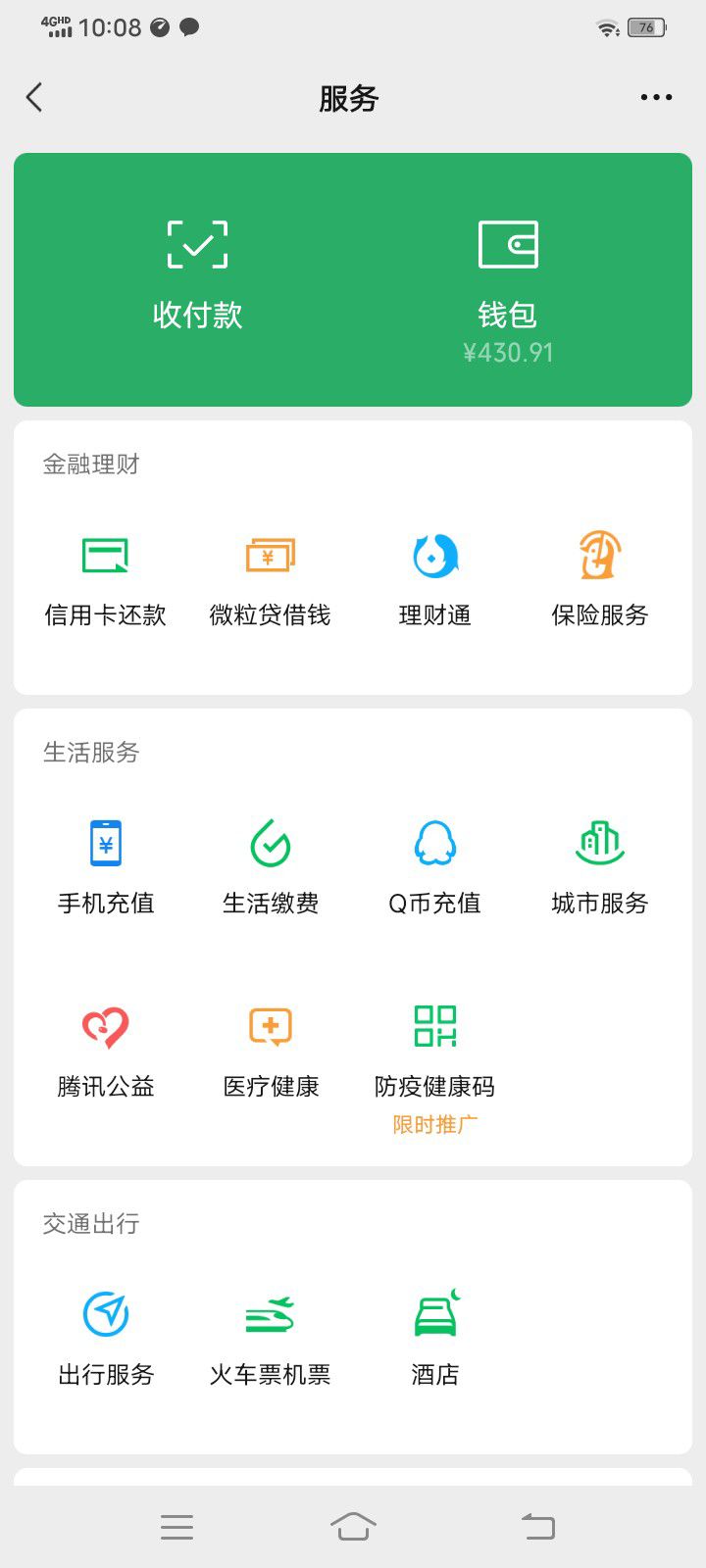Book via 火车票机票
Viewport: 706px width, 1568px height.
tap(270, 1338)
